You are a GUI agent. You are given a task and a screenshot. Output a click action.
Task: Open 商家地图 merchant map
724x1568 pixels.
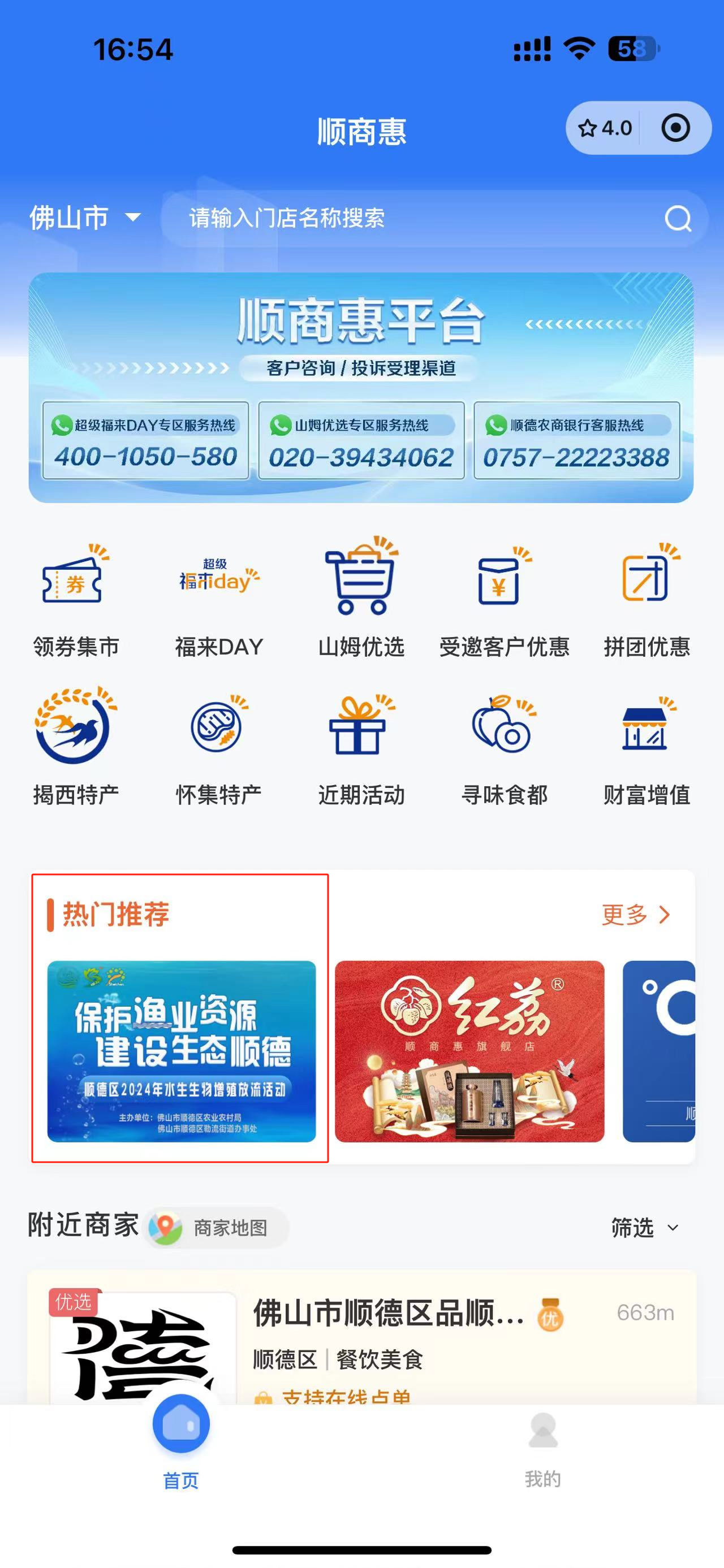click(217, 1228)
